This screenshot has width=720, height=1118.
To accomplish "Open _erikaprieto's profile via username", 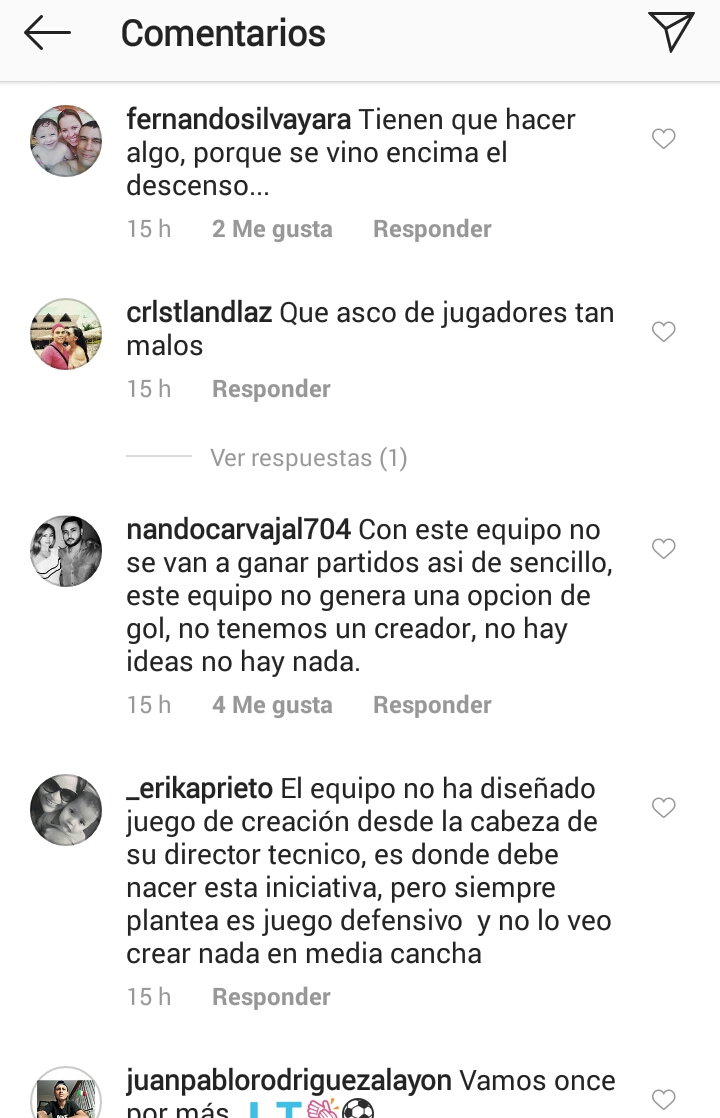I will tap(199, 788).
